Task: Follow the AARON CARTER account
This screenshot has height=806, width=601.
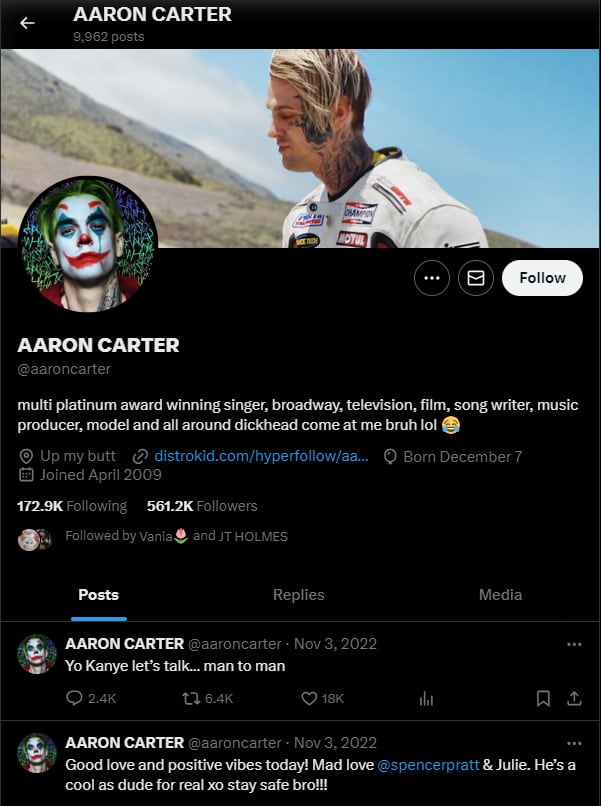Action: (x=542, y=278)
